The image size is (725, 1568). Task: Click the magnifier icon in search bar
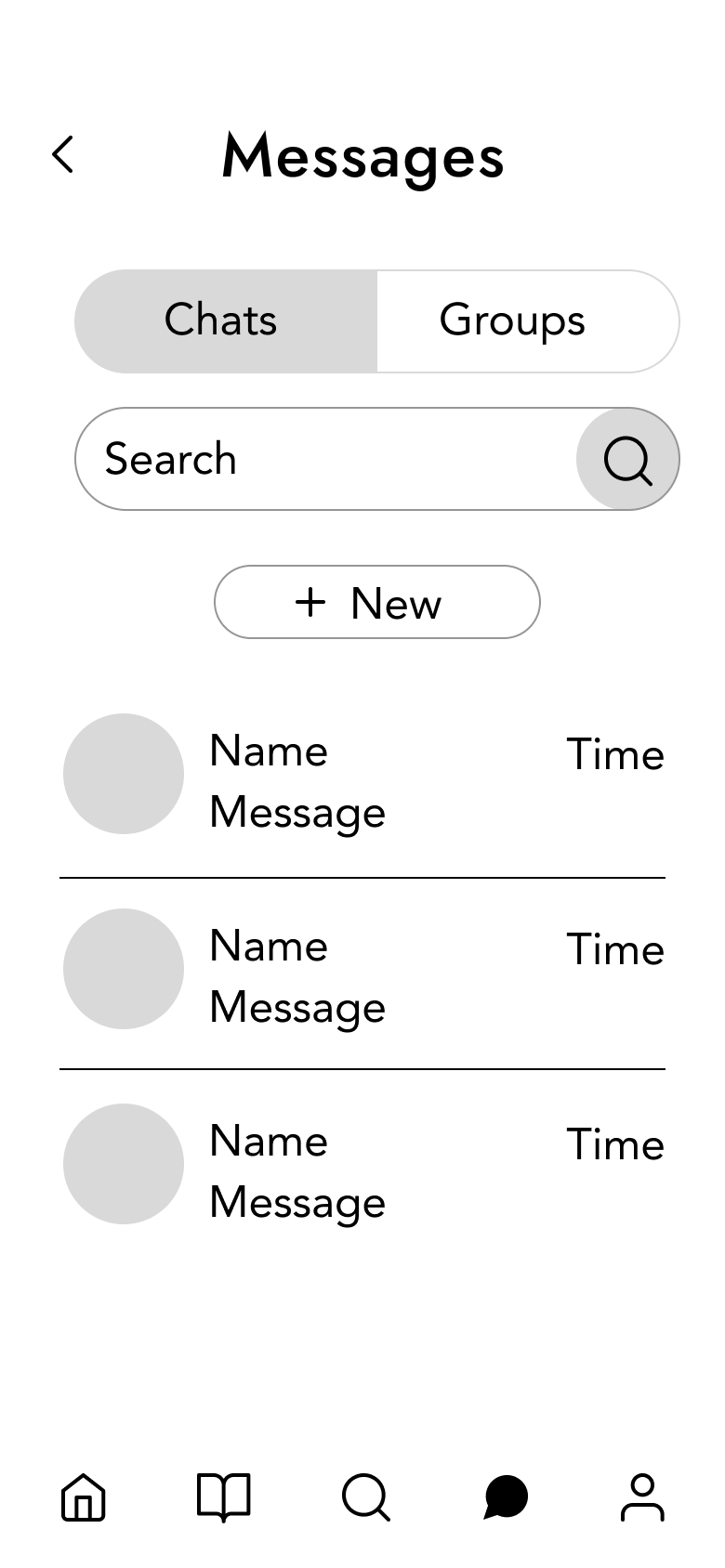[628, 459]
